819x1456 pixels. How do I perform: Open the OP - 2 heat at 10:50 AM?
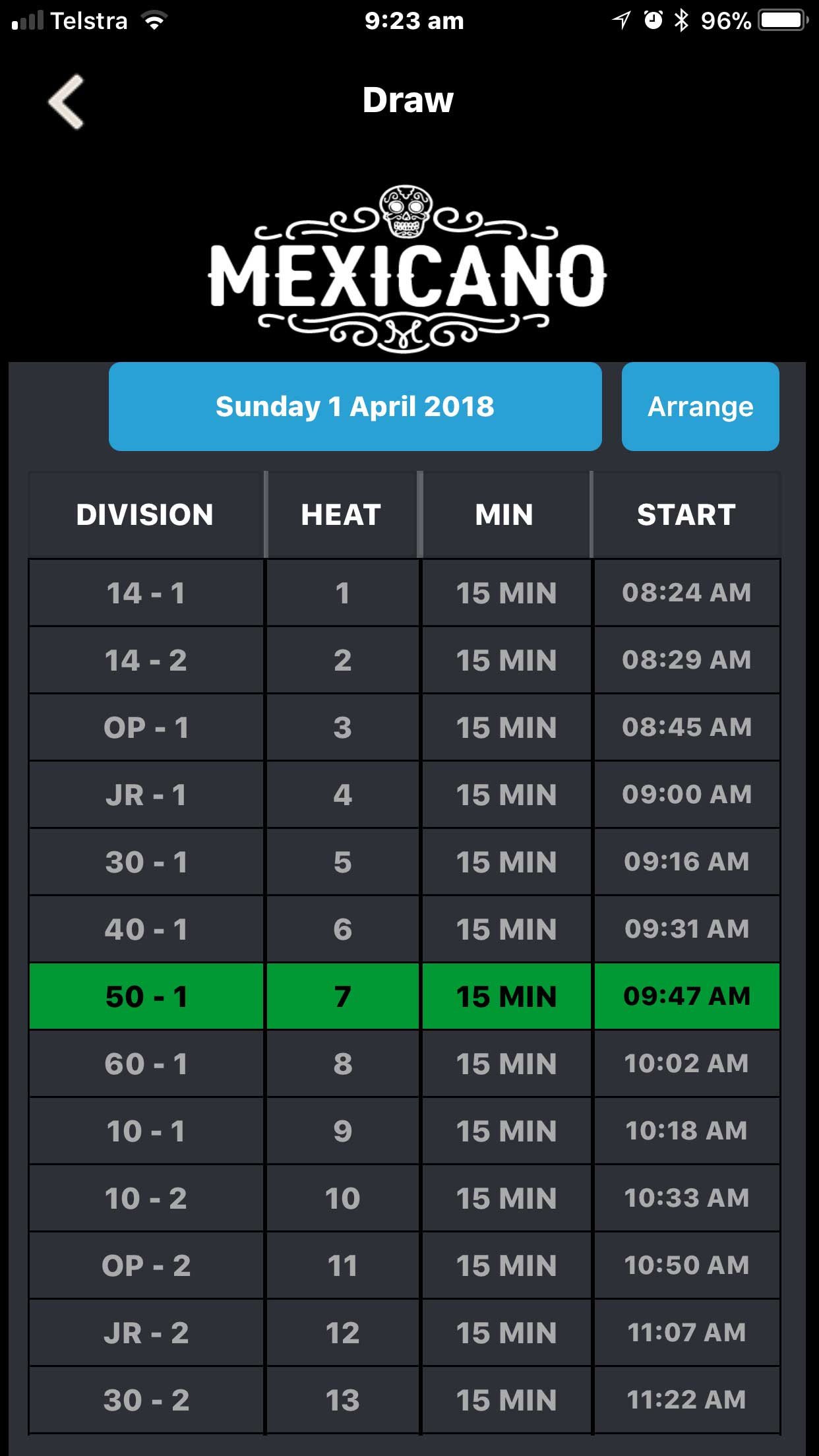pyautogui.click(x=404, y=1265)
